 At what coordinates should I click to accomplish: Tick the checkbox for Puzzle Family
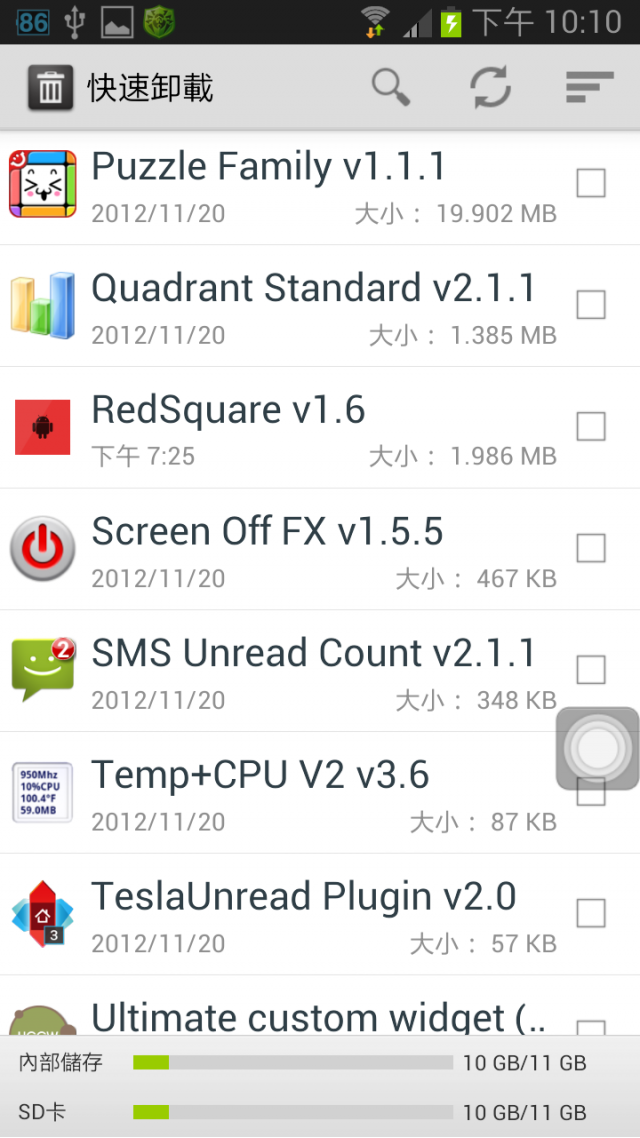tap(591, 183)
